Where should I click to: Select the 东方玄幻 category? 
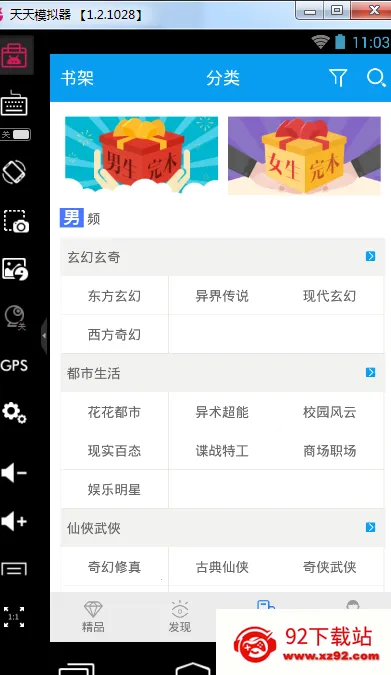[x=114, y=296]
